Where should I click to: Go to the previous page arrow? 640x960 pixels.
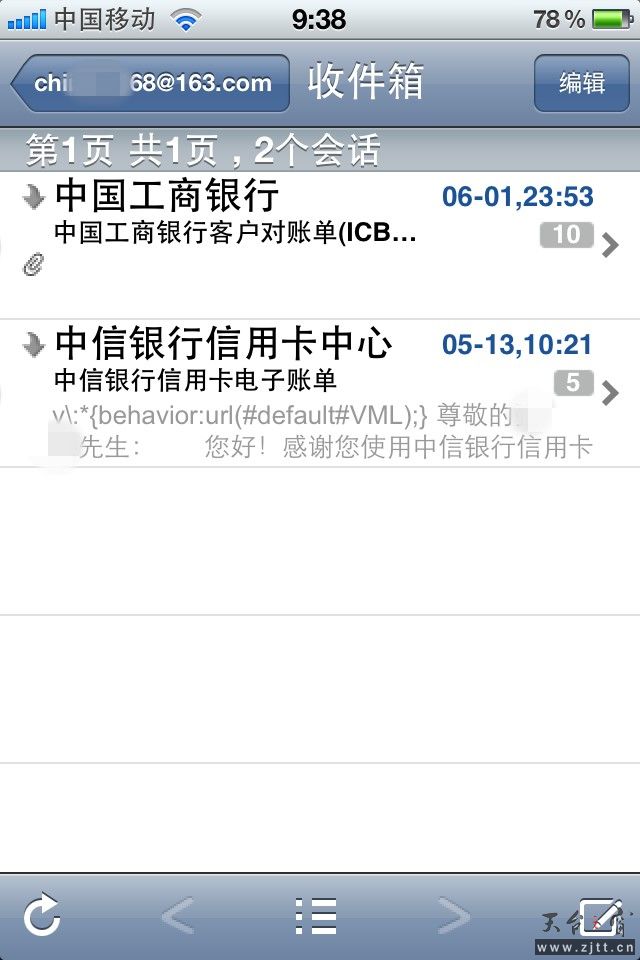(178, 915)
